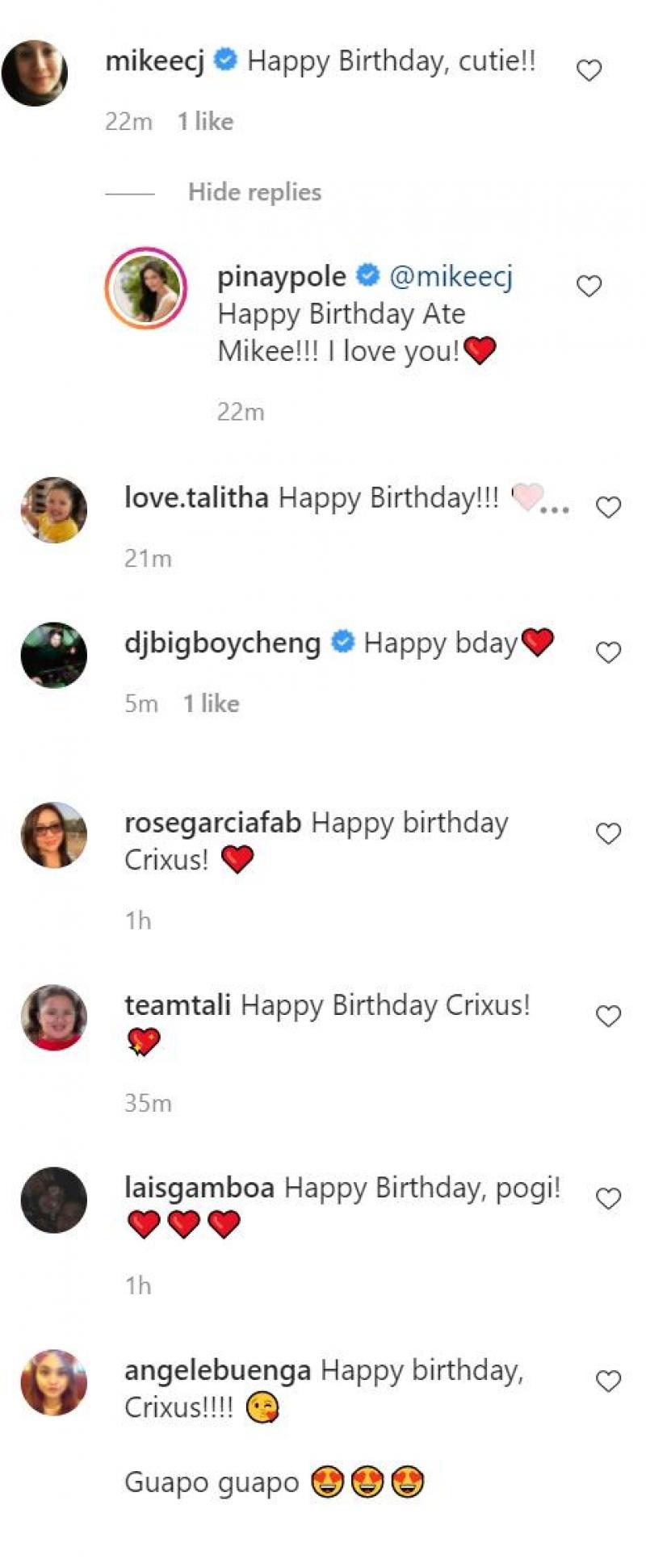Like laisgamboa's comment

tap(608, 1198)
